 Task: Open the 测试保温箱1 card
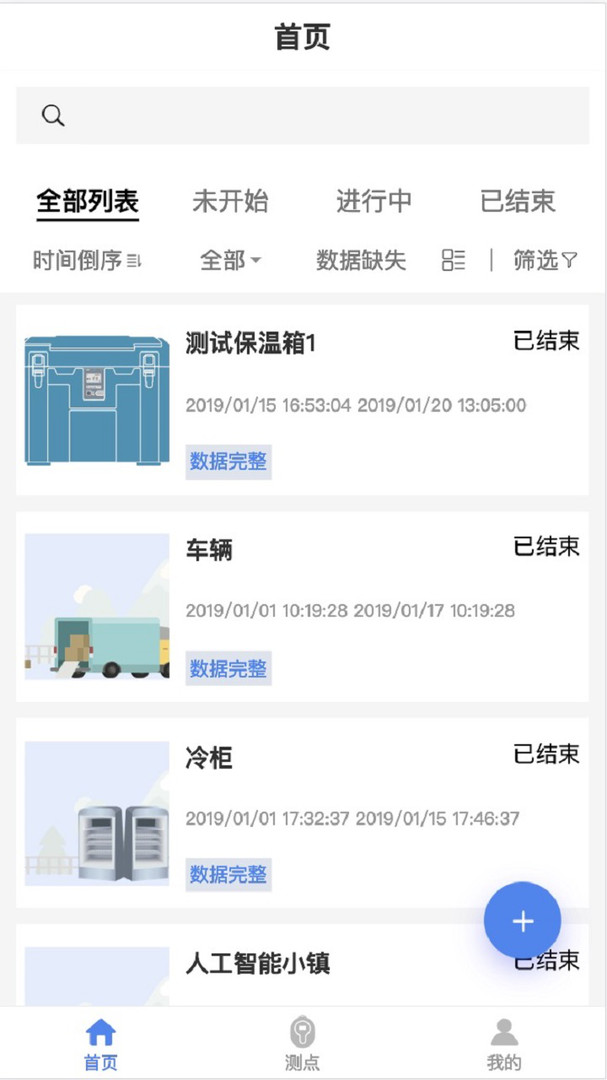pyautogui.click(x=302, y=400)
